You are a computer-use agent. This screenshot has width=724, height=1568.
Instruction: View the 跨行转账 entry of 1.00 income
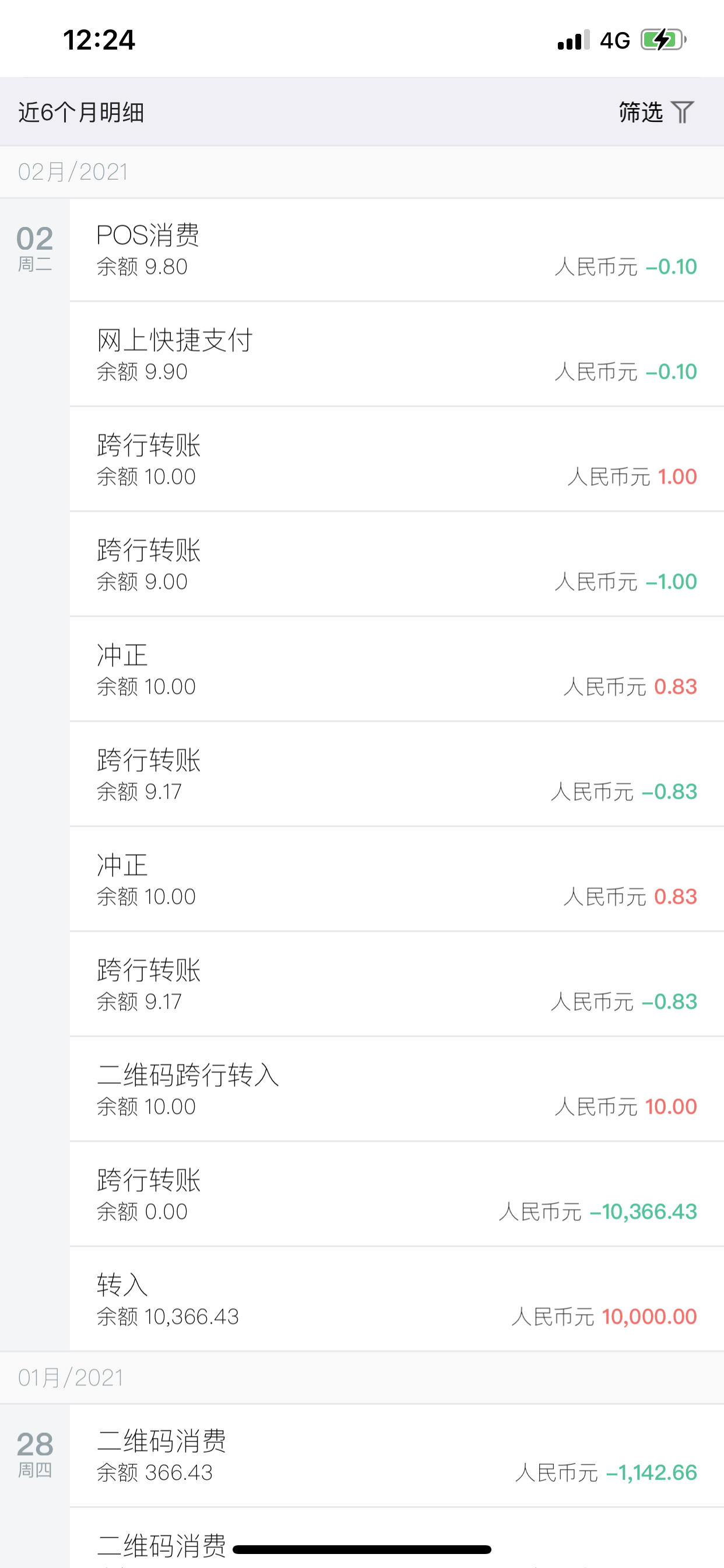[396, 460]
